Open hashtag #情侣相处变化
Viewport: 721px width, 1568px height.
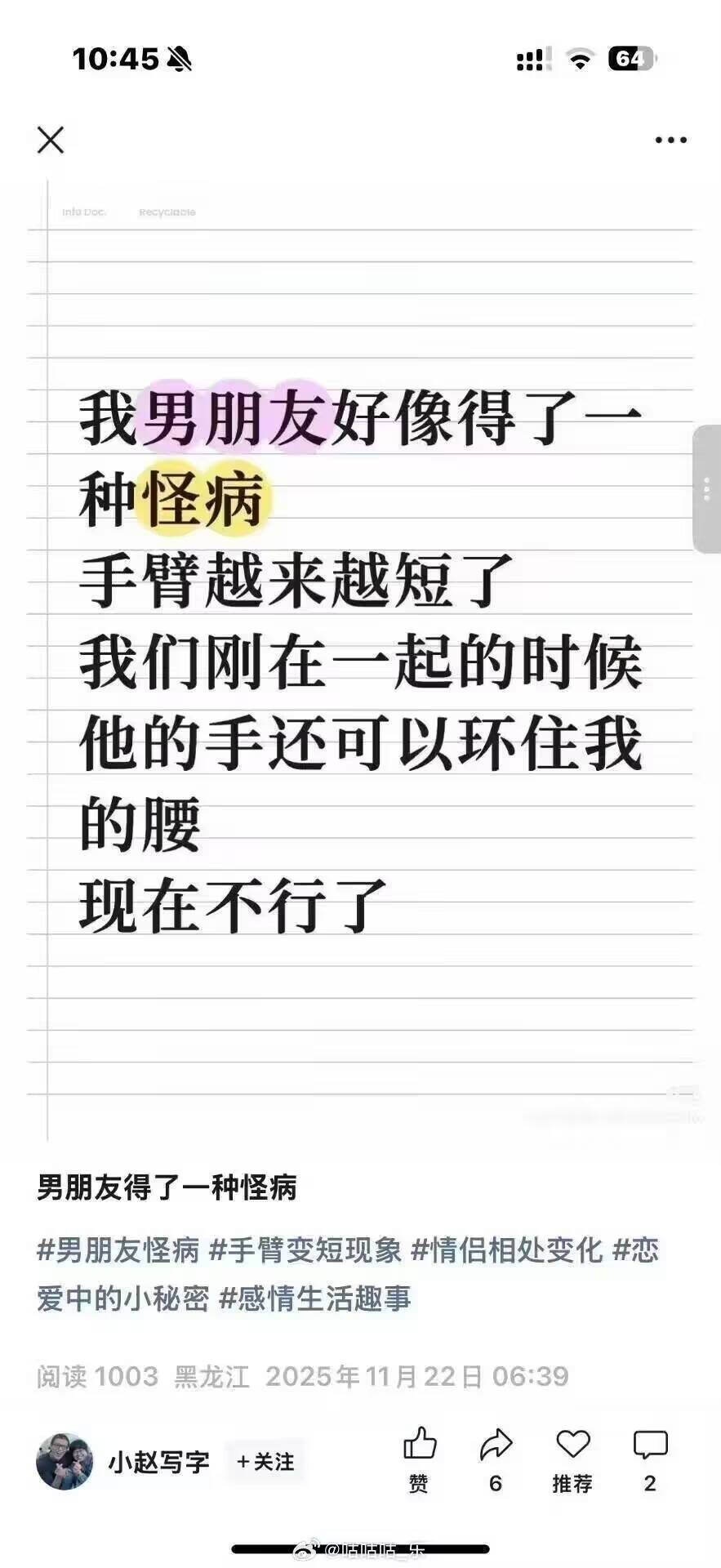[x=506, y=1249]
